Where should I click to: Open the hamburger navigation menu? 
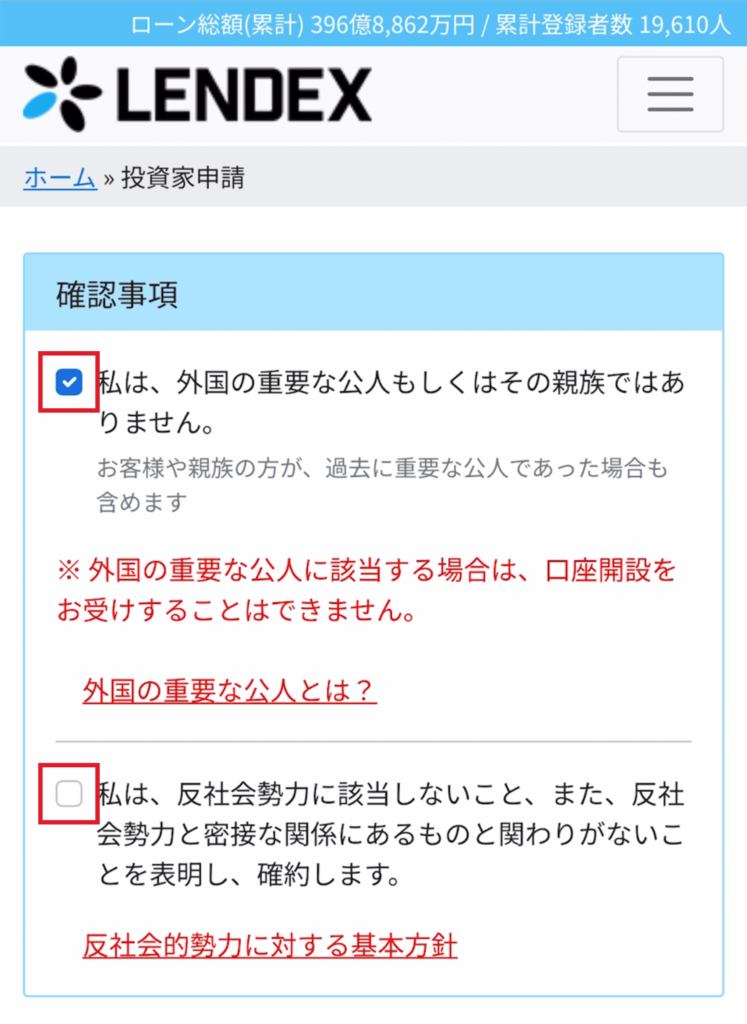coord(670,94)
